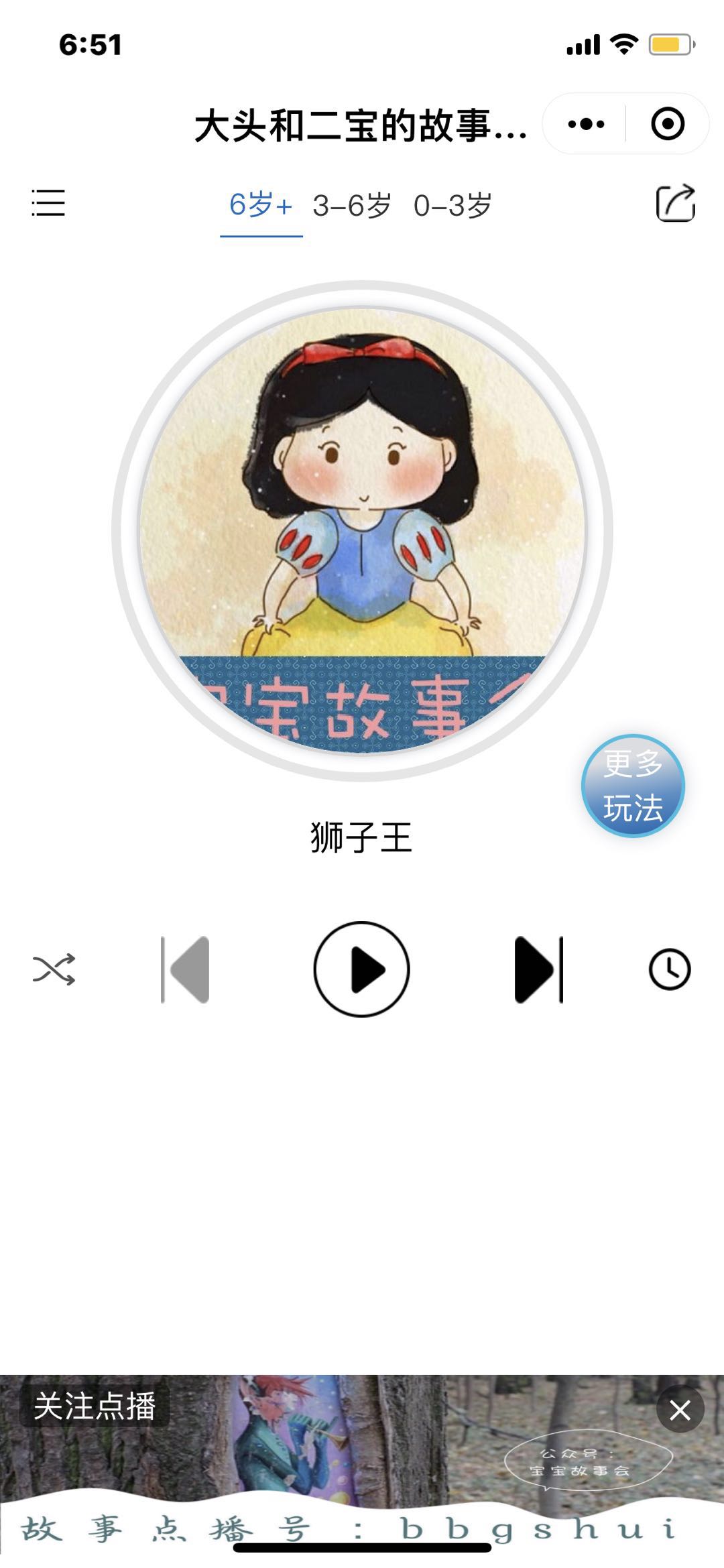Screen dimensions: 724x1568
Task: Open the playlist menu icon
Action: click(48, 203)
